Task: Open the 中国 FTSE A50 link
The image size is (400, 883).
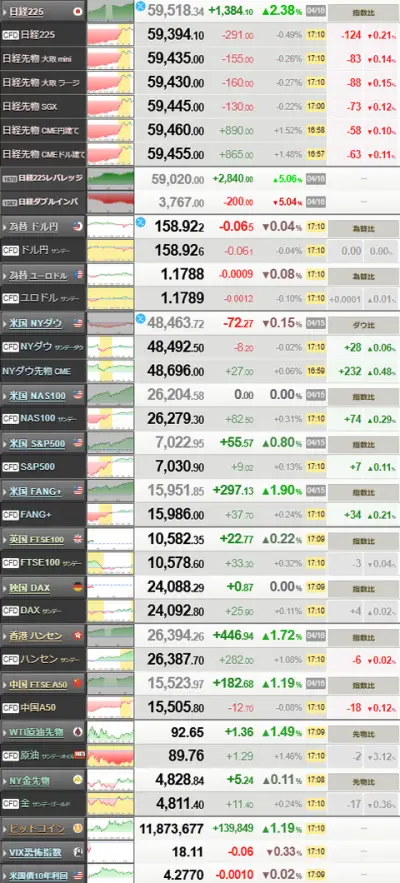Action: 38,684
